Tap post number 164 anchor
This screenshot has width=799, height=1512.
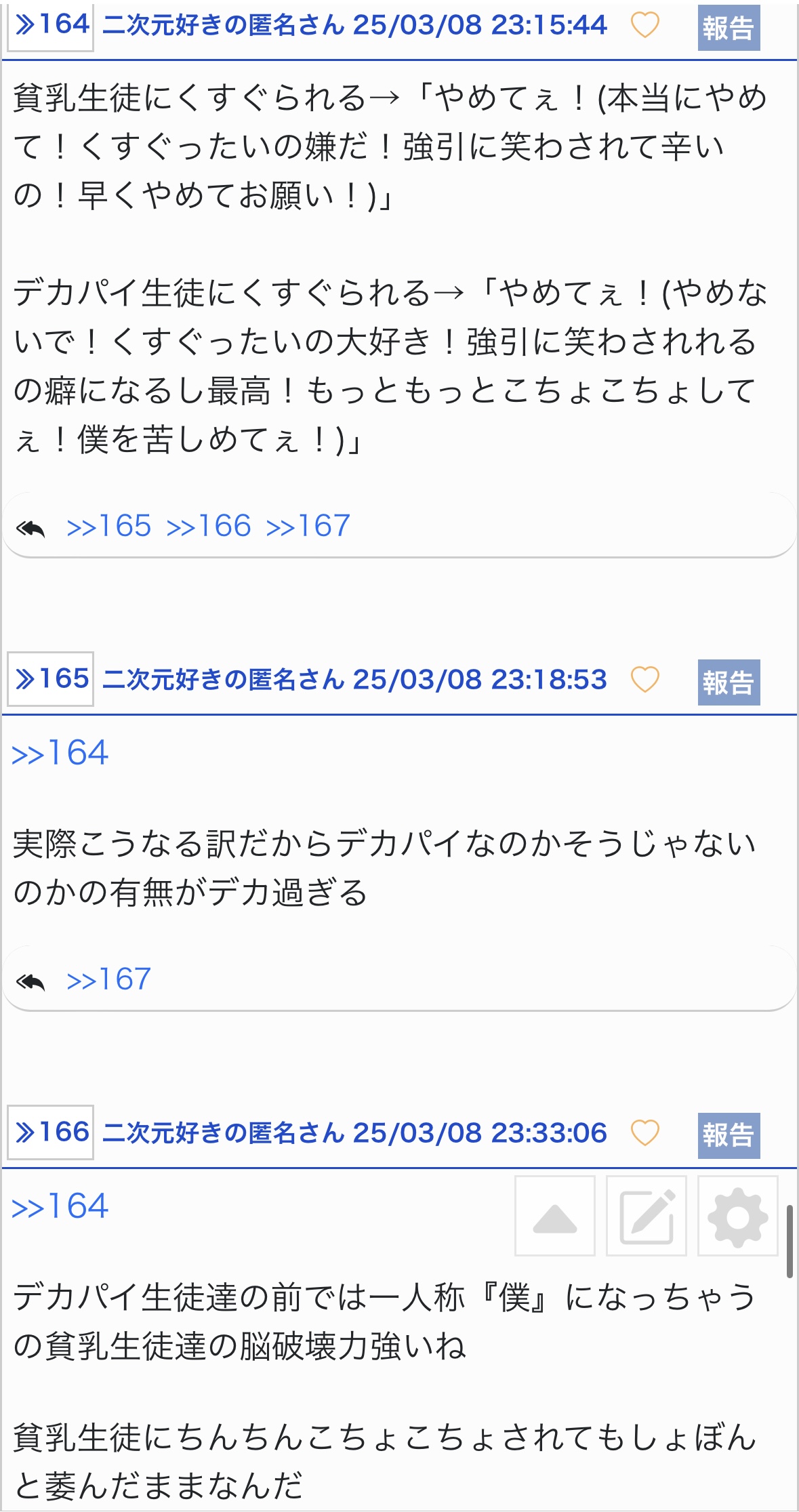pyautogui.click(x=51, y=26)
